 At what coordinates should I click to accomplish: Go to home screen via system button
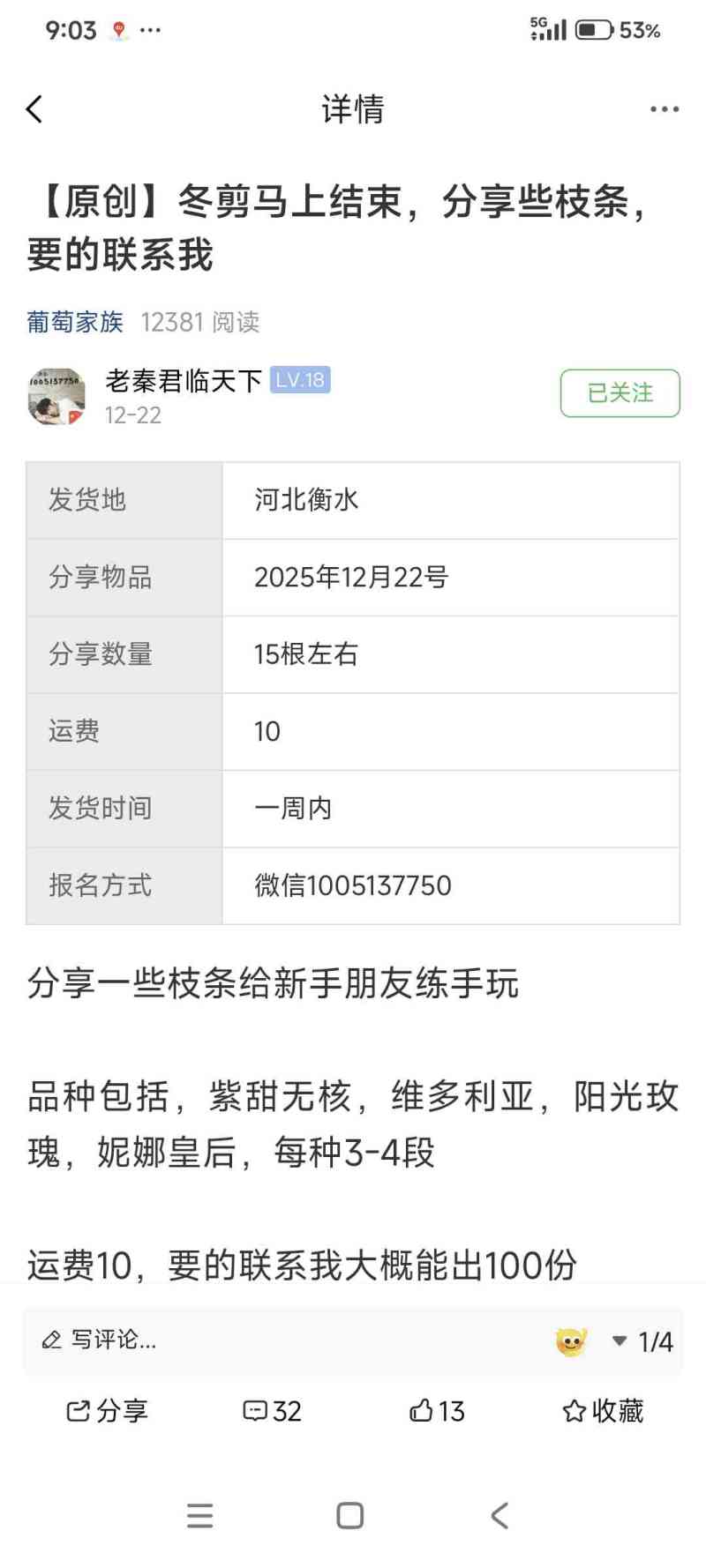pyautogui.click(x=350, y=1515)
